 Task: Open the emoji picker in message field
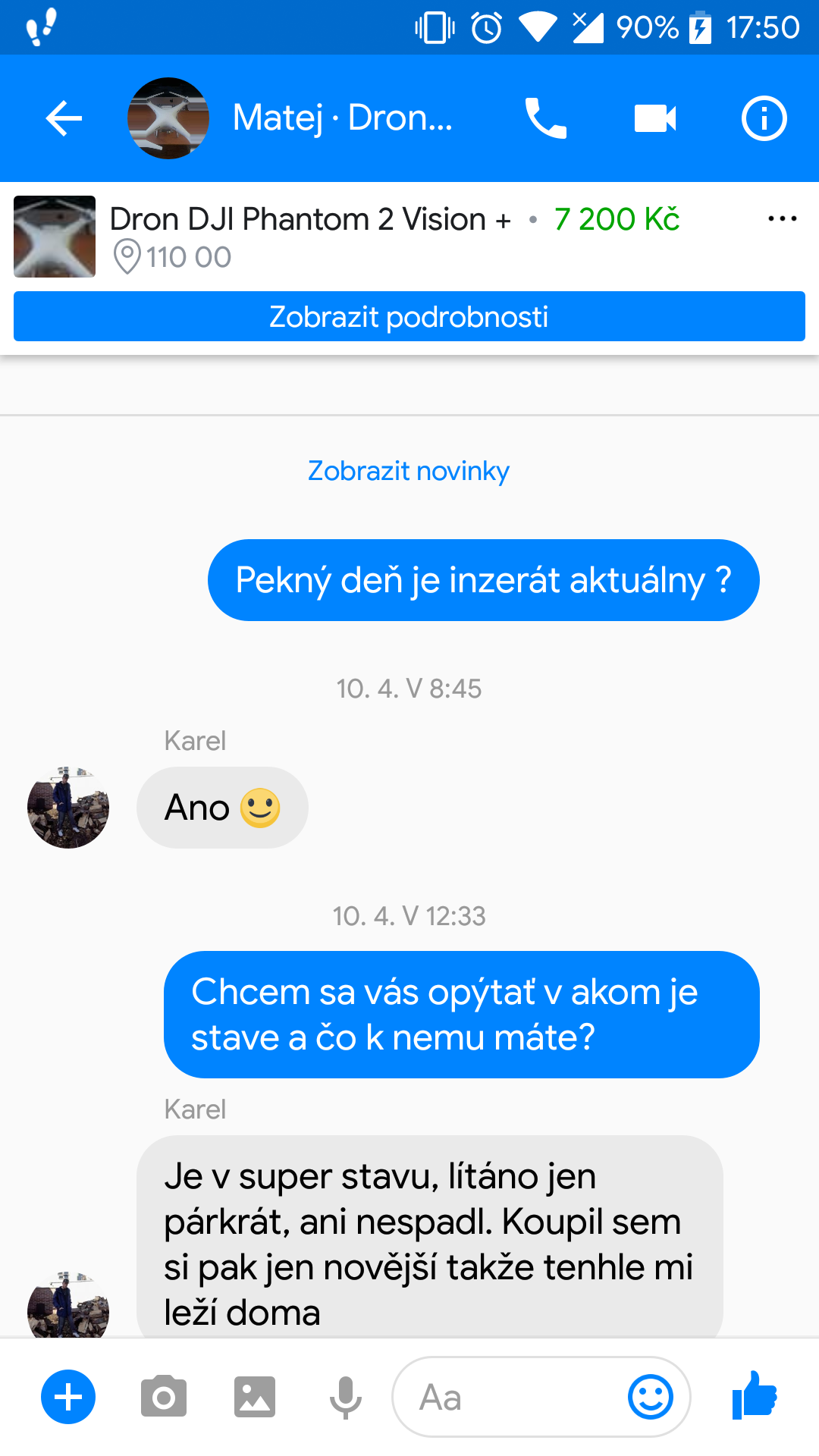coord(651,1397)
